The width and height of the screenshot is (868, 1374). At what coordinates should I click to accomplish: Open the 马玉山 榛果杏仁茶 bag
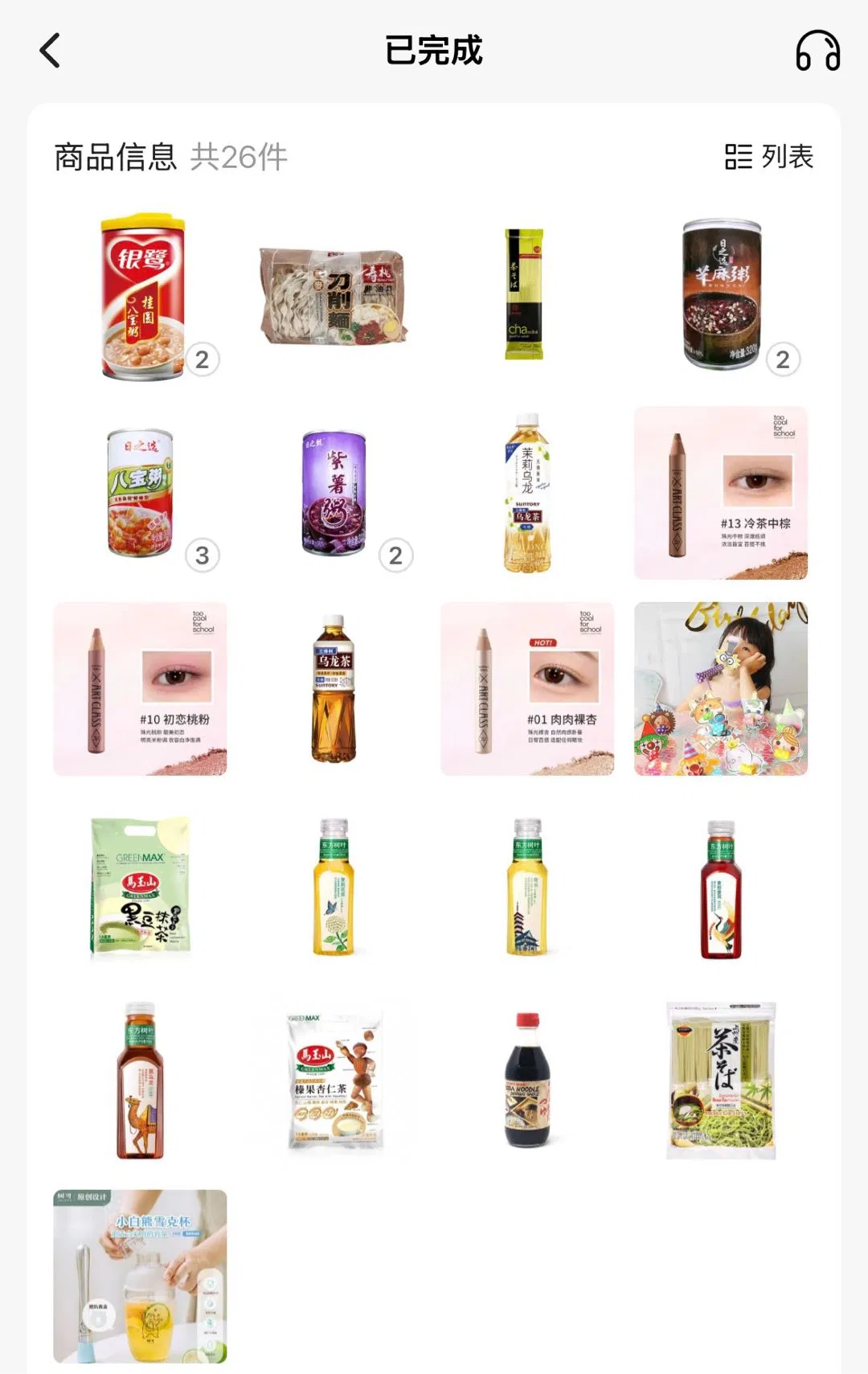coord(334,1081)
